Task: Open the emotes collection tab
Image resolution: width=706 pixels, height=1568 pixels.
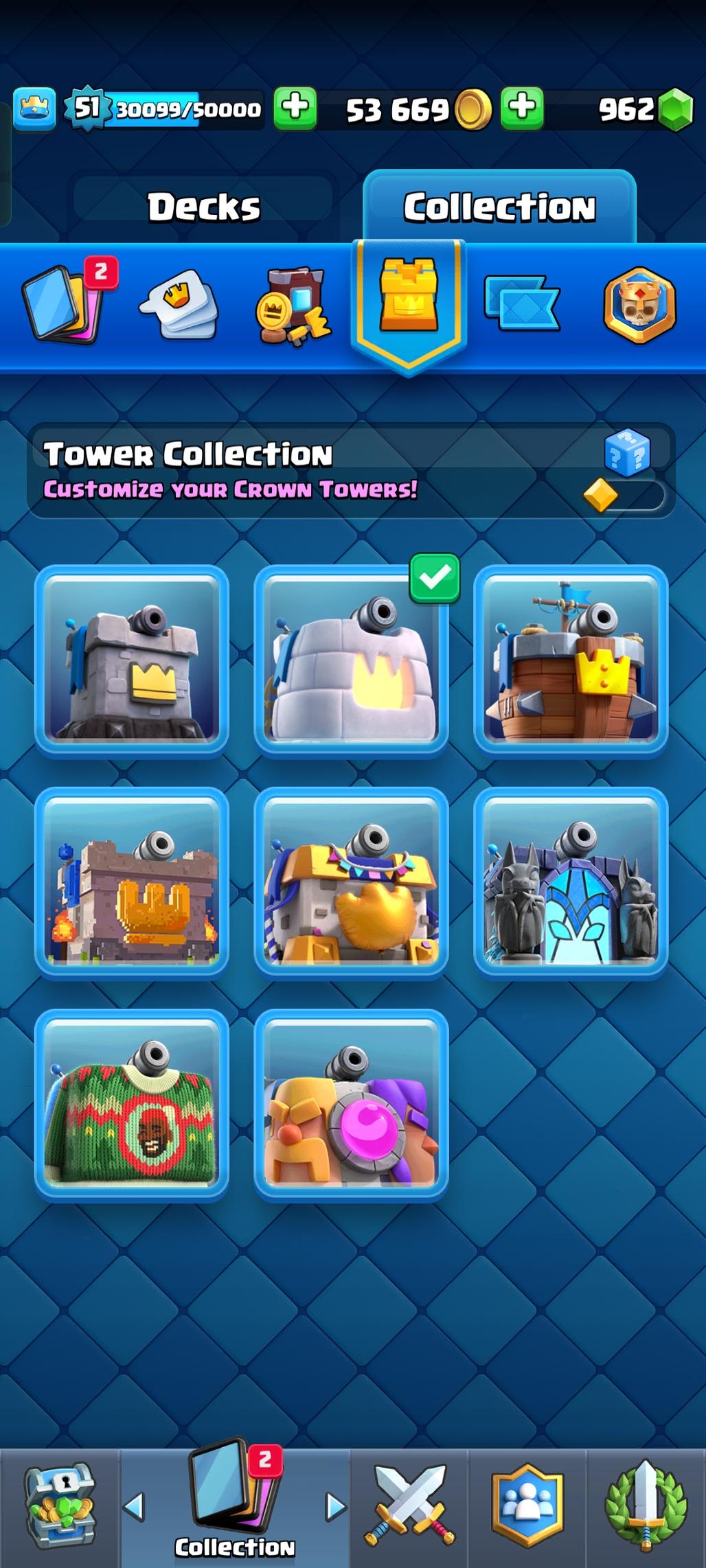Action: 180,305
